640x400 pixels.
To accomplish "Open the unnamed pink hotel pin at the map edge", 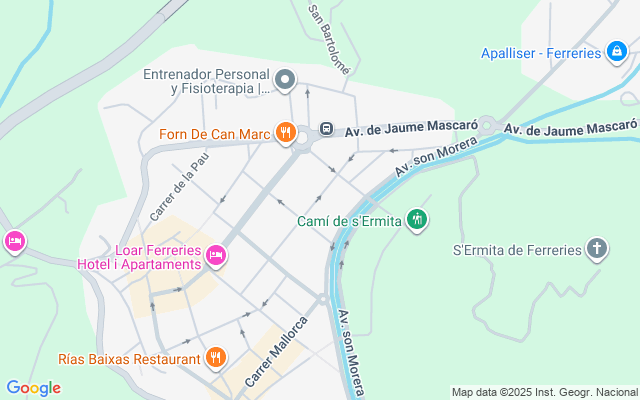I will pyautogui.click(x=15, y=242).
